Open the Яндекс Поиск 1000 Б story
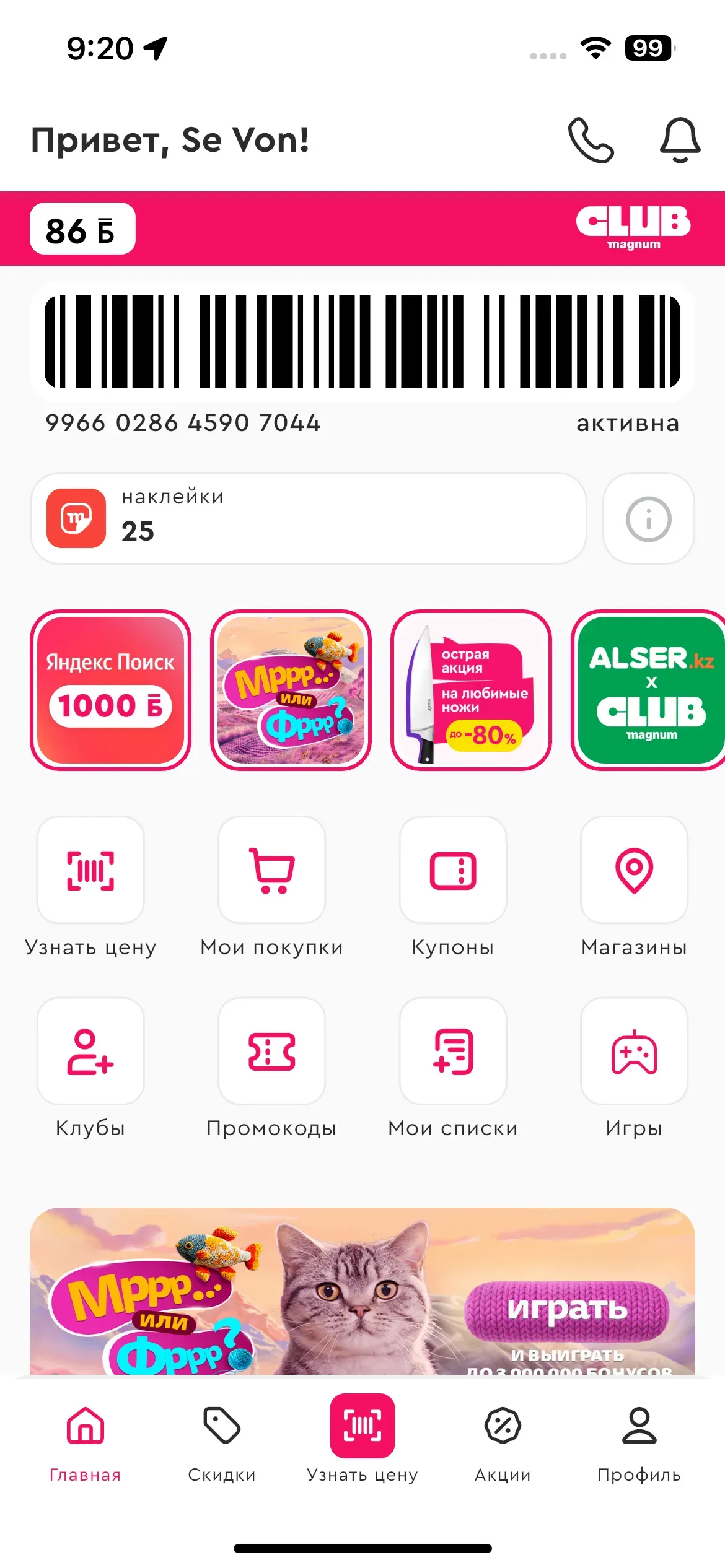Screen dimensions: 725x1568 tap(110, 690)
